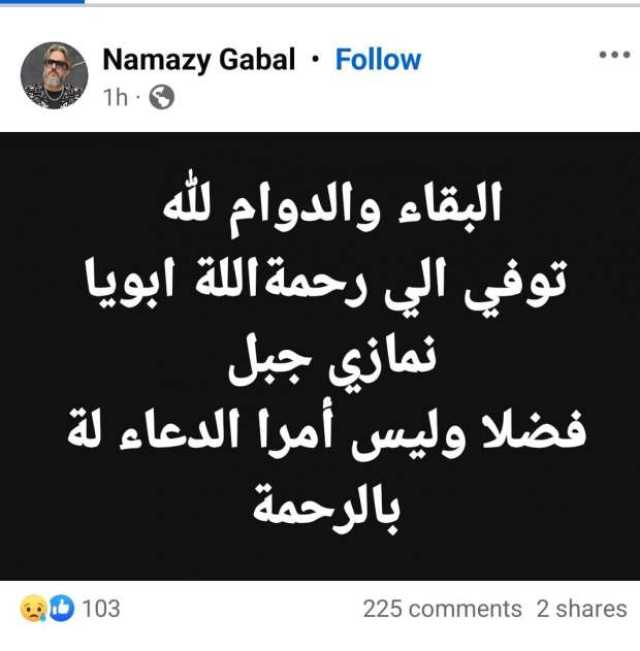Image resolution: width=640 pixels, height=651 pixels.
Task: Open the post's three-dot options menu
Action: point(613,55)
